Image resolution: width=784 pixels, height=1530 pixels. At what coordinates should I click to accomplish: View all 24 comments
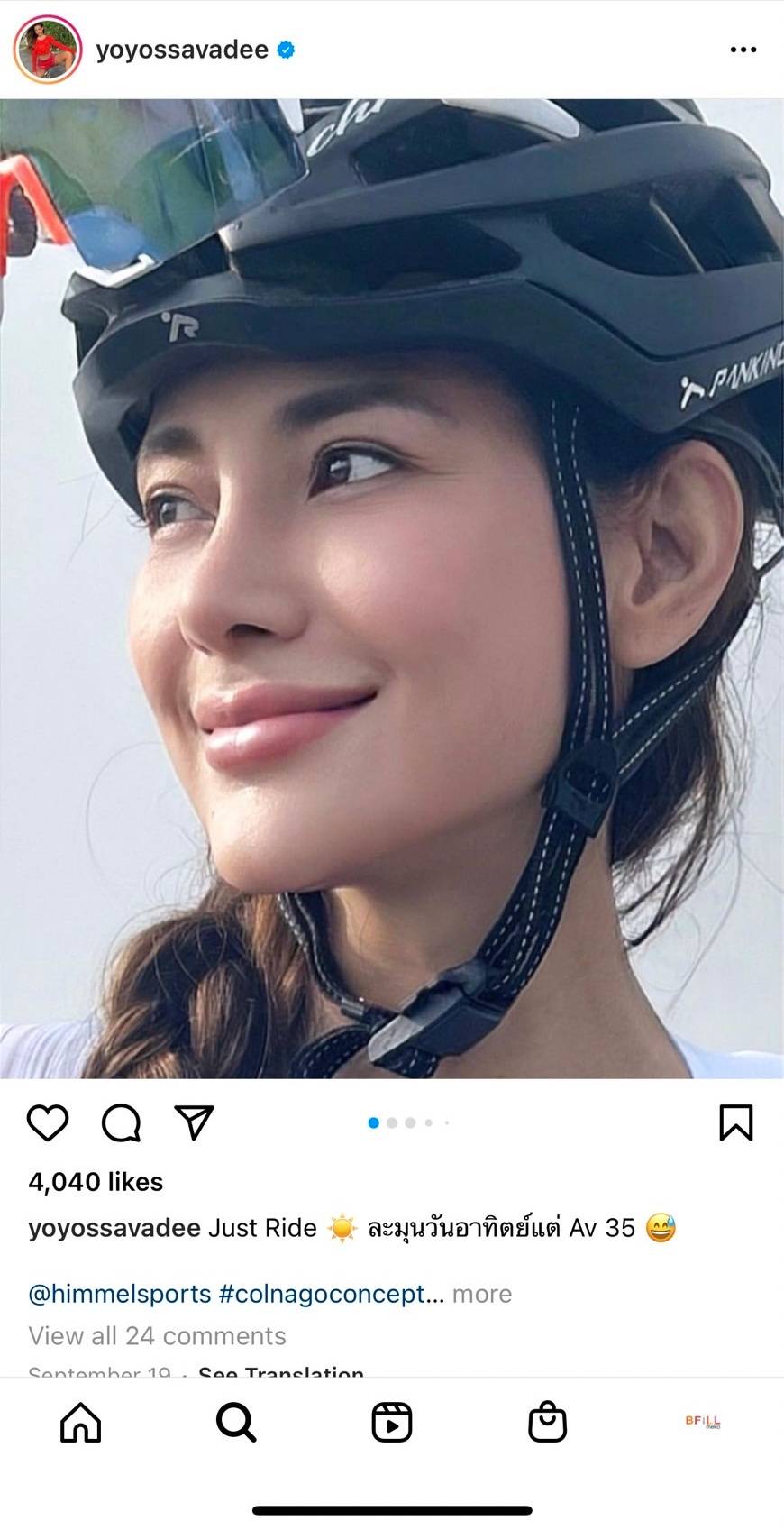[x=157, y=1335]
